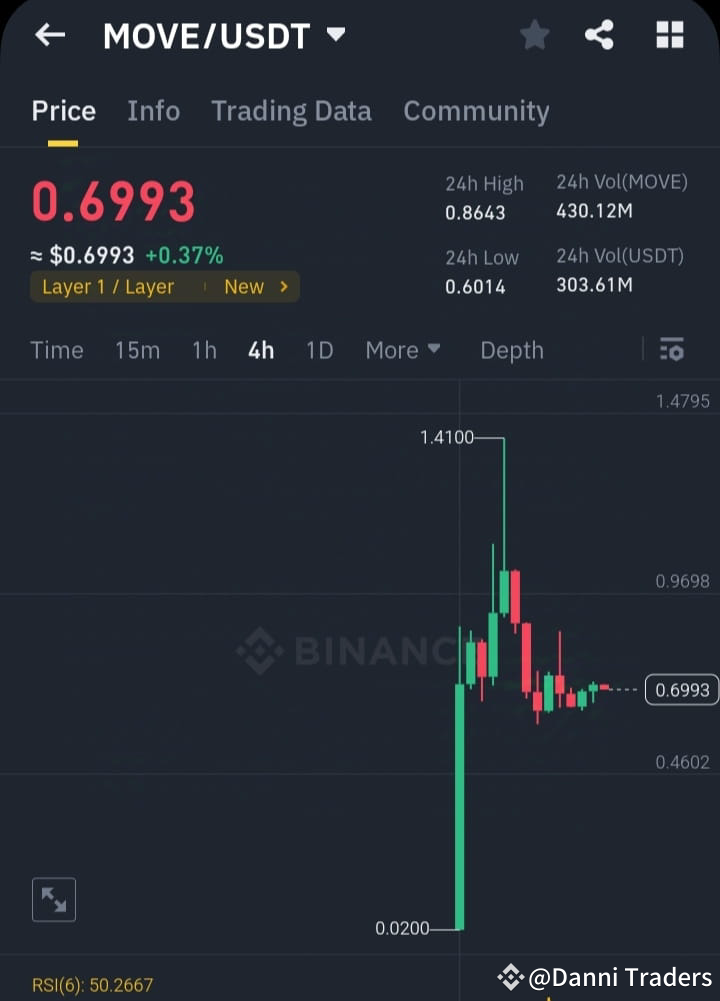Tap the star to favorite MOVE/USDT

coord(534,34)
